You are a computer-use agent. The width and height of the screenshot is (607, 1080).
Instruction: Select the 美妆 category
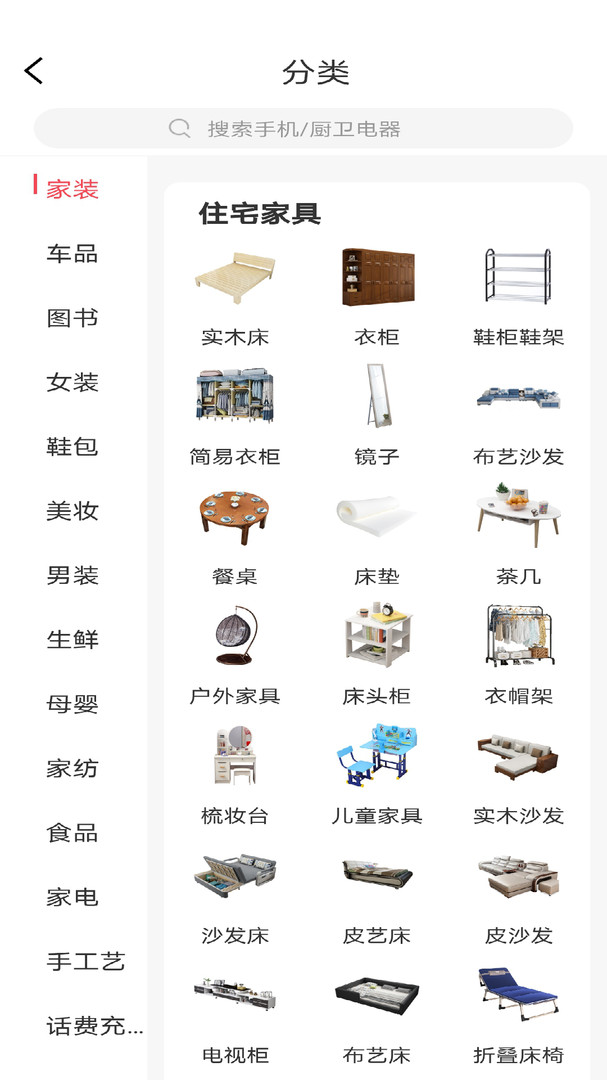click(x=72, y=511)
